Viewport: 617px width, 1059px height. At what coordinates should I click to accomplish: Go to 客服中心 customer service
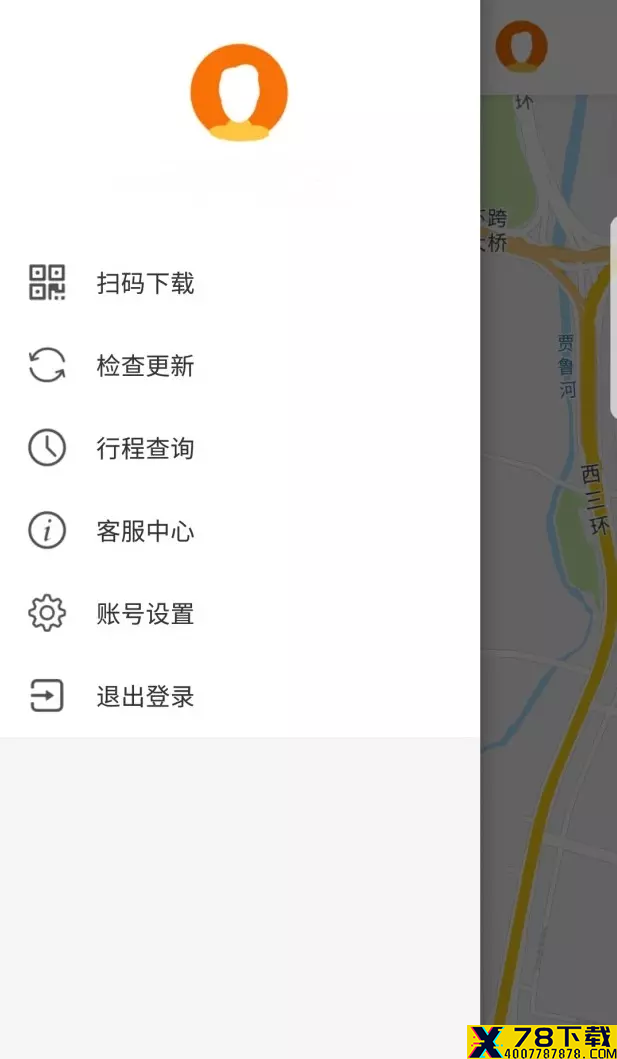tap(240, 531)
